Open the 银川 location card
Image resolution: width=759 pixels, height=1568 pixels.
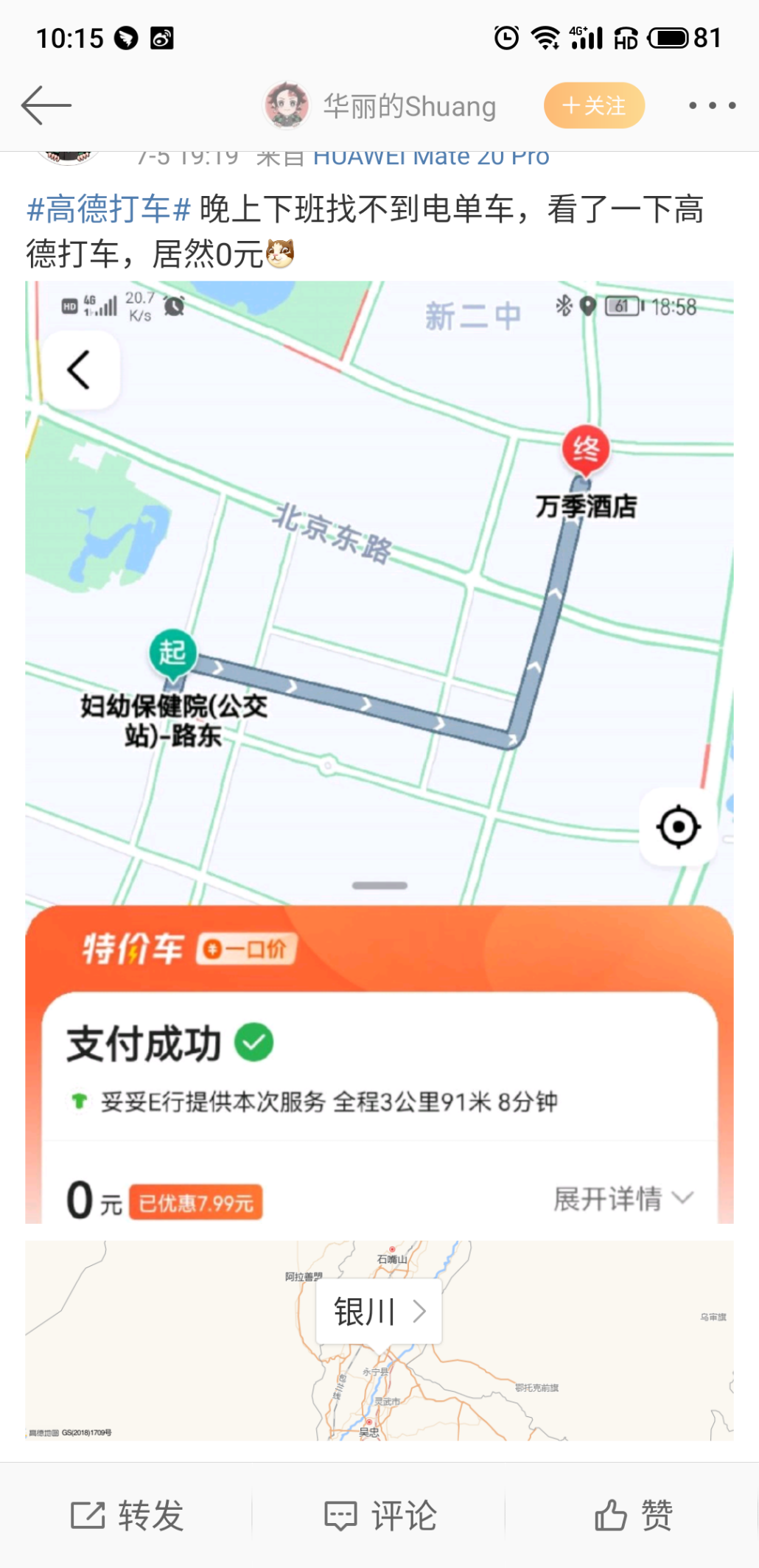pyautogui.click(x=379, y=1312)
